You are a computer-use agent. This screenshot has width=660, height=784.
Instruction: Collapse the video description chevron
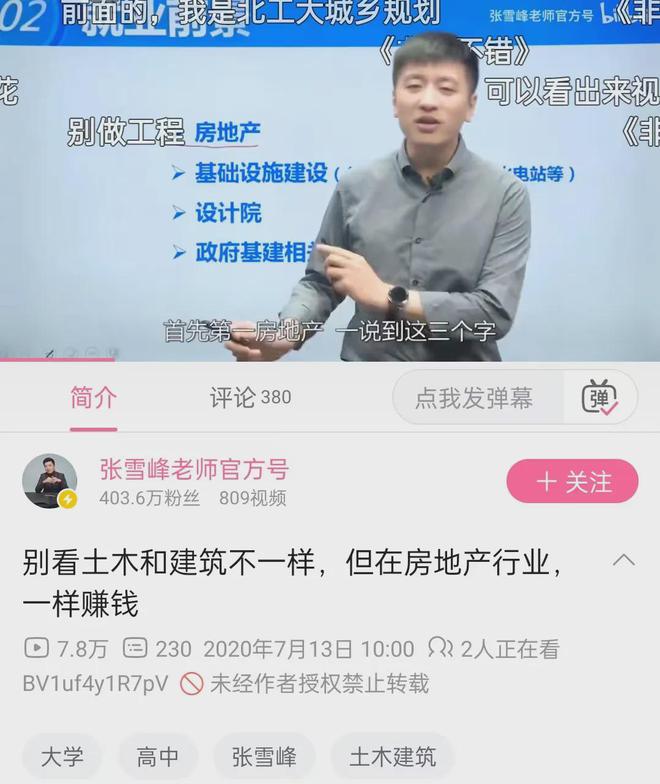coord(623,560)
